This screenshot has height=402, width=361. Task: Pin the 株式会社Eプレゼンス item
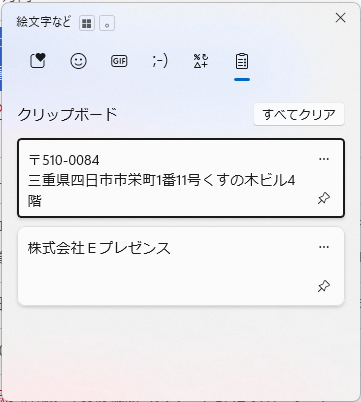pyautogui.click(x=324, y=286)
